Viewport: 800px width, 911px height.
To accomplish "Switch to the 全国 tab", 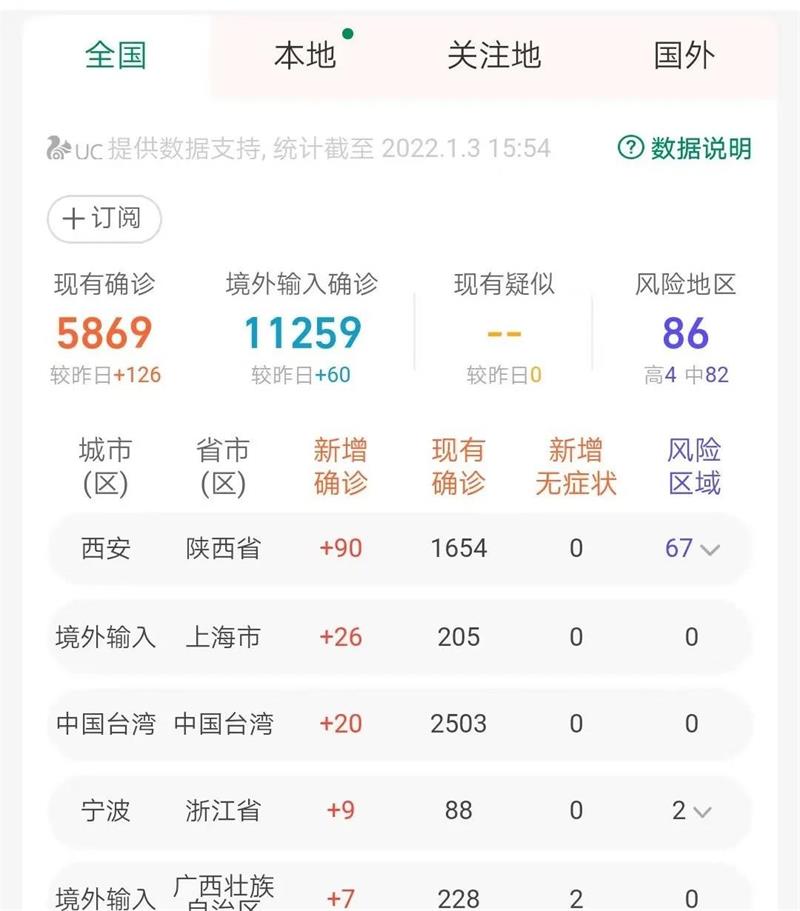I will (116, 56).
